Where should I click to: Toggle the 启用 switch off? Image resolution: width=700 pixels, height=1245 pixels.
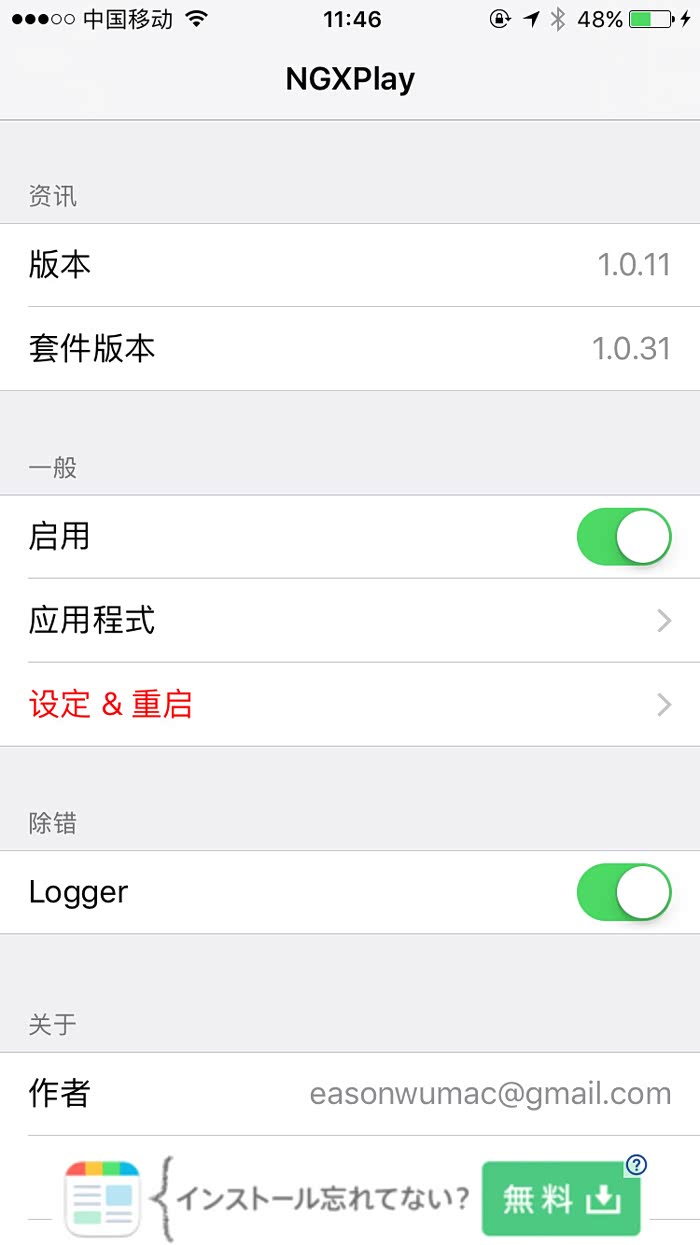coord(623,537)
